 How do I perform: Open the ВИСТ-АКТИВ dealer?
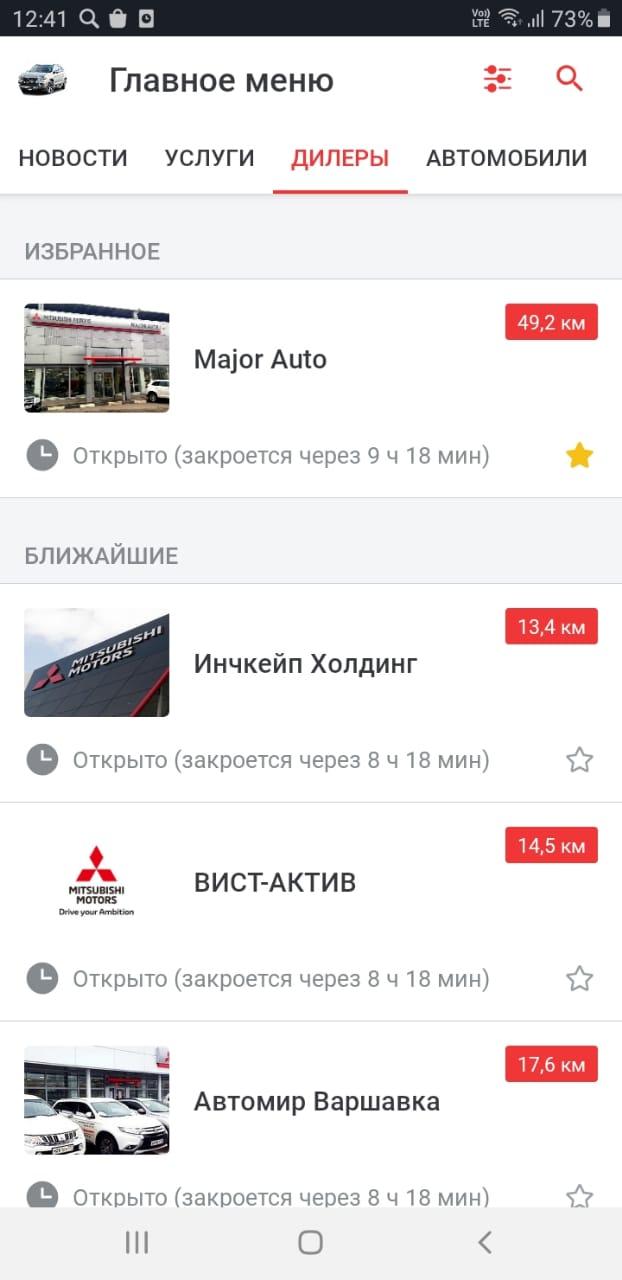[x=275, y=882]
